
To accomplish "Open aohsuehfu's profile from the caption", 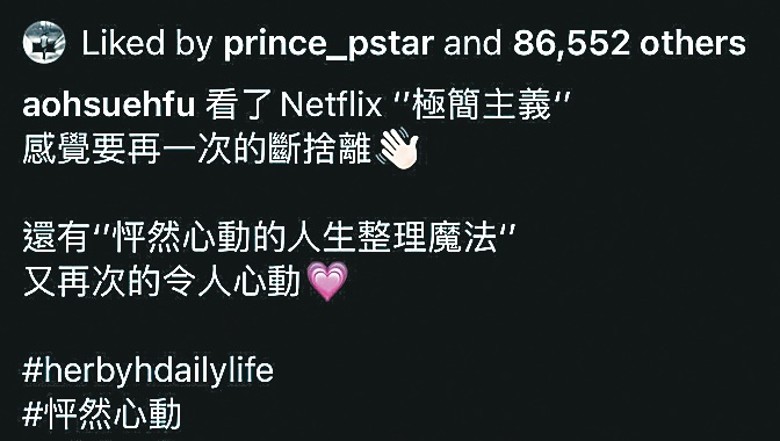I will click(108, 103).
